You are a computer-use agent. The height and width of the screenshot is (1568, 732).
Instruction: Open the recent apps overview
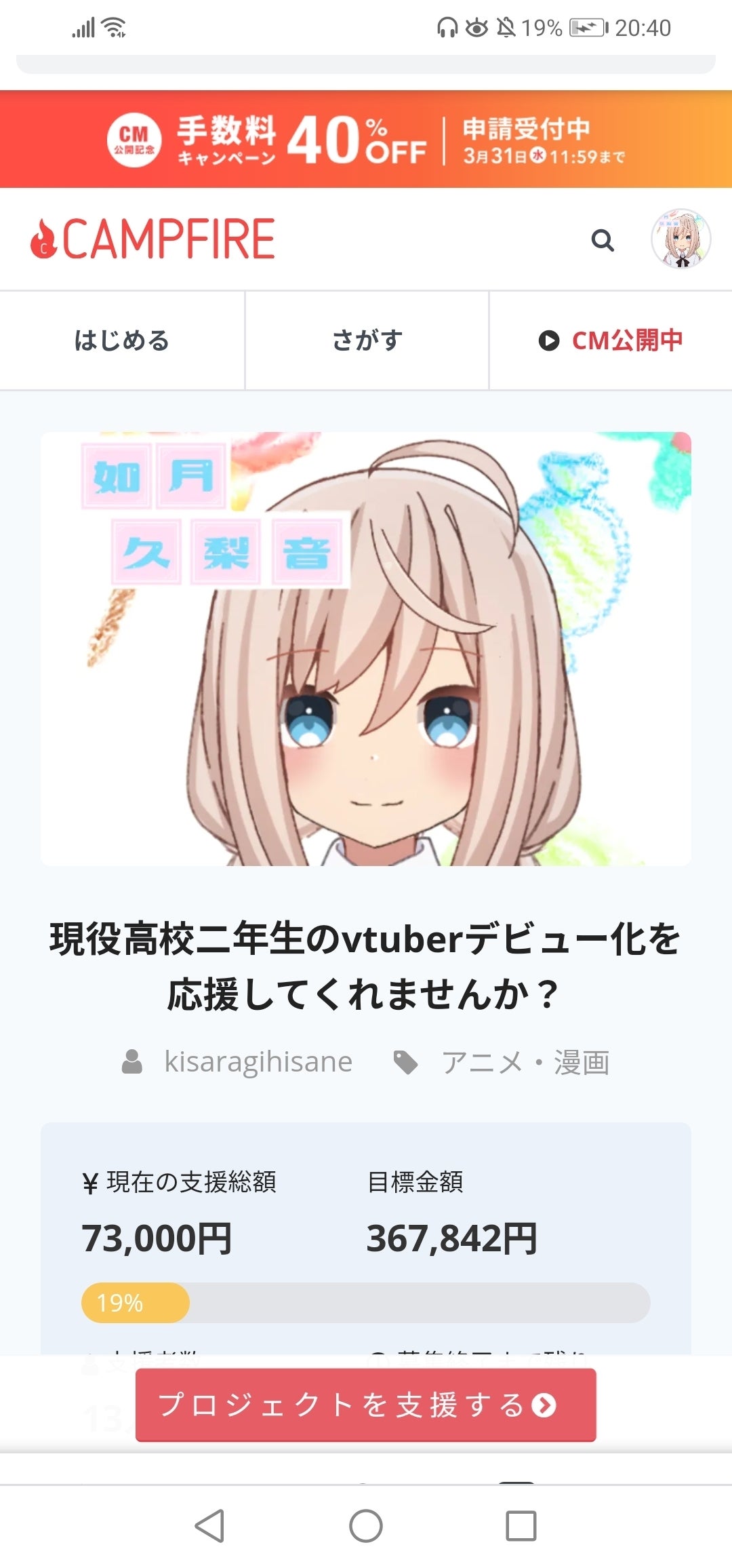pyautogui.click(x=521, y=1526)
